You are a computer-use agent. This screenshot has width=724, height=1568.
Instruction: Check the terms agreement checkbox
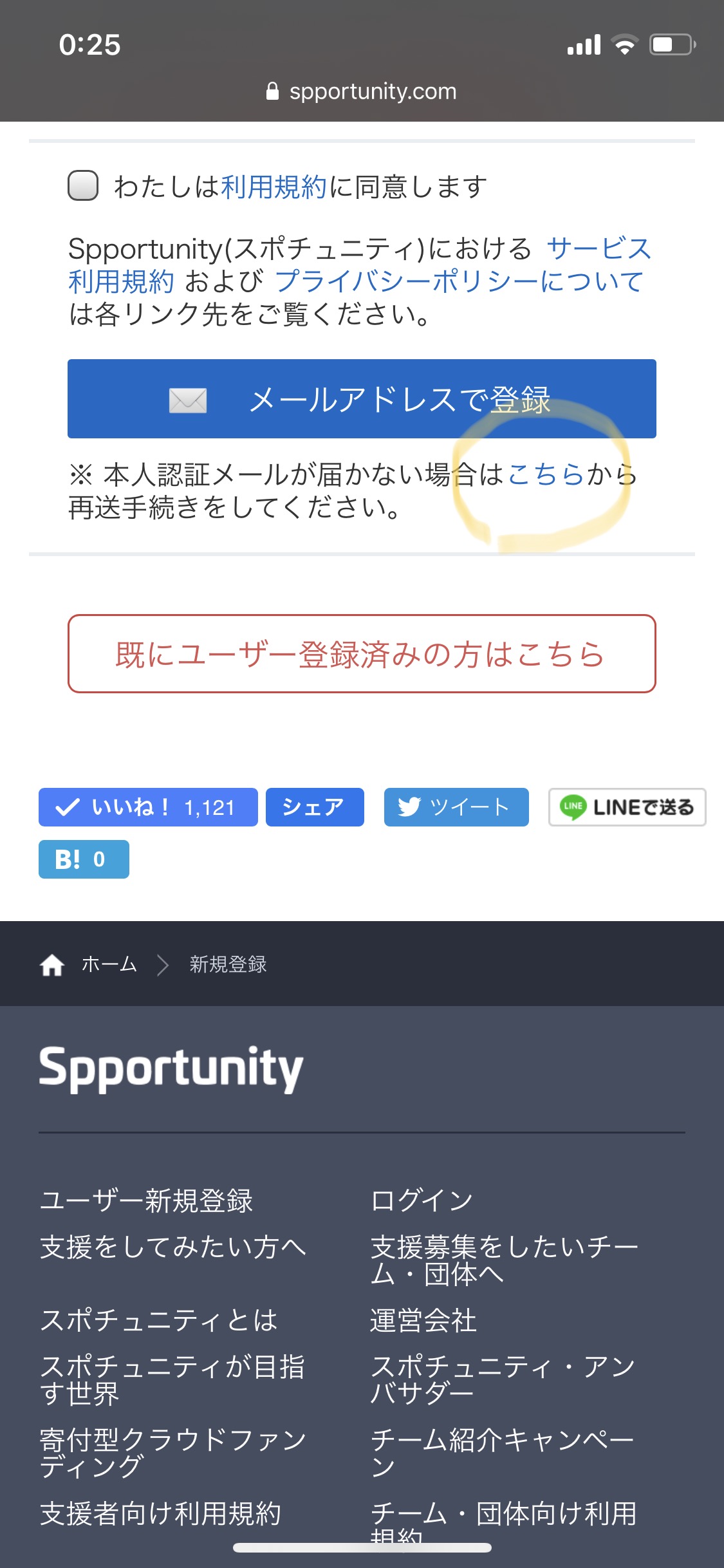(83, 186)
